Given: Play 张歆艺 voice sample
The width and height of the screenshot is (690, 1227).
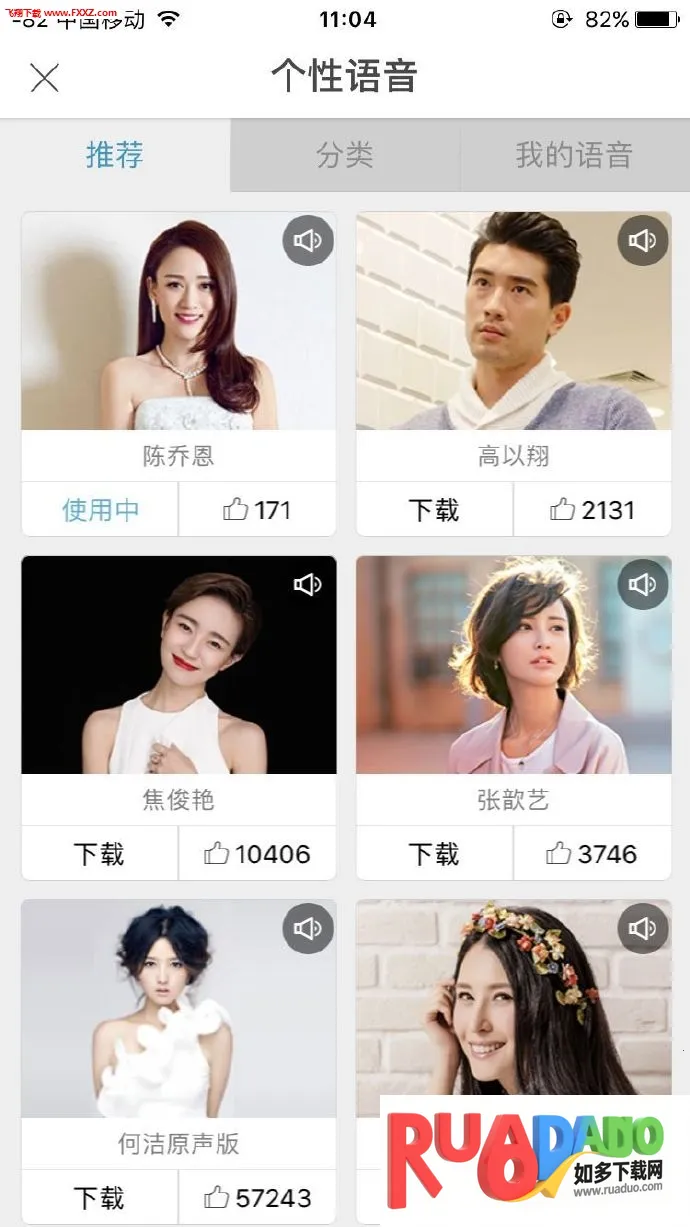Looking at the screenshot, I should coord(642,585).
